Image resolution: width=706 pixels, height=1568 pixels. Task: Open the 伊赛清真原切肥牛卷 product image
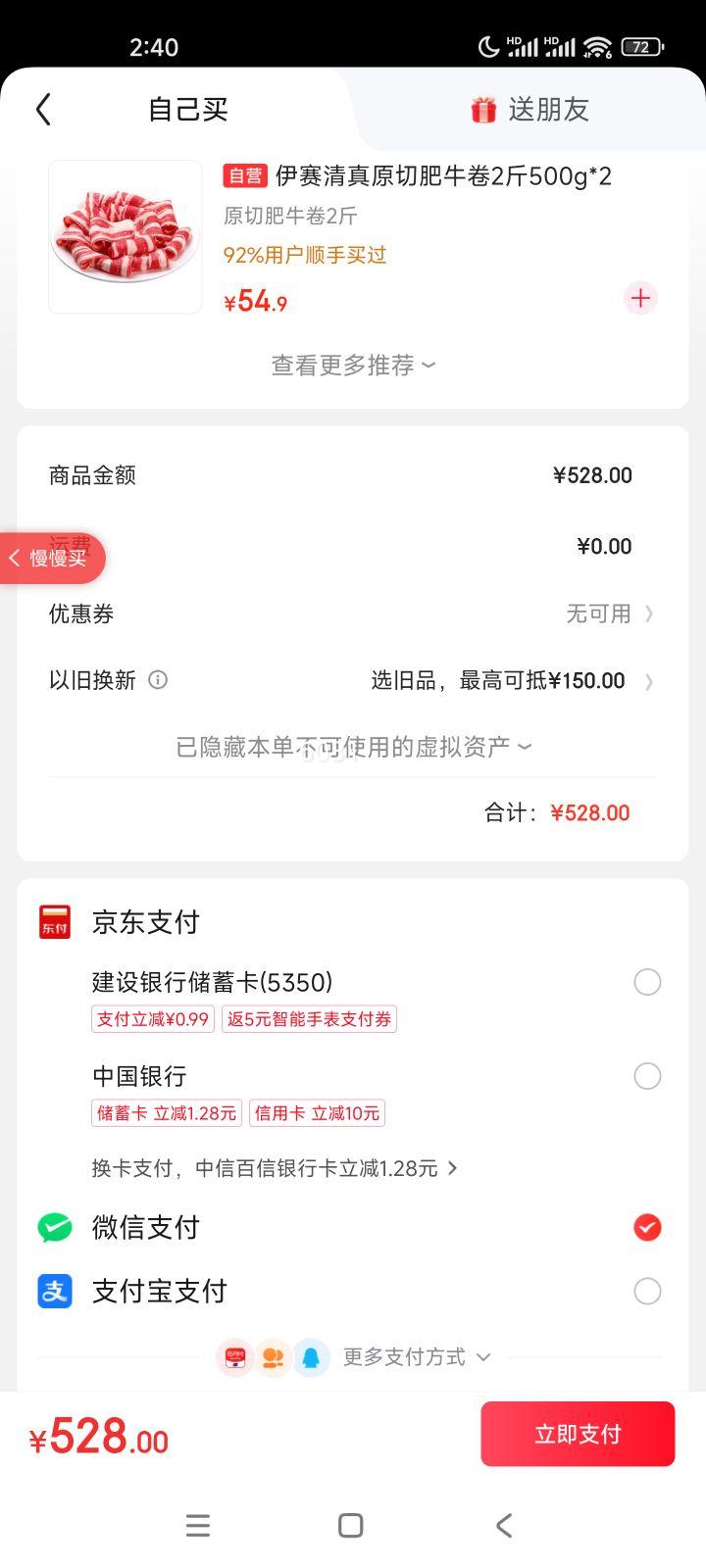126,237
